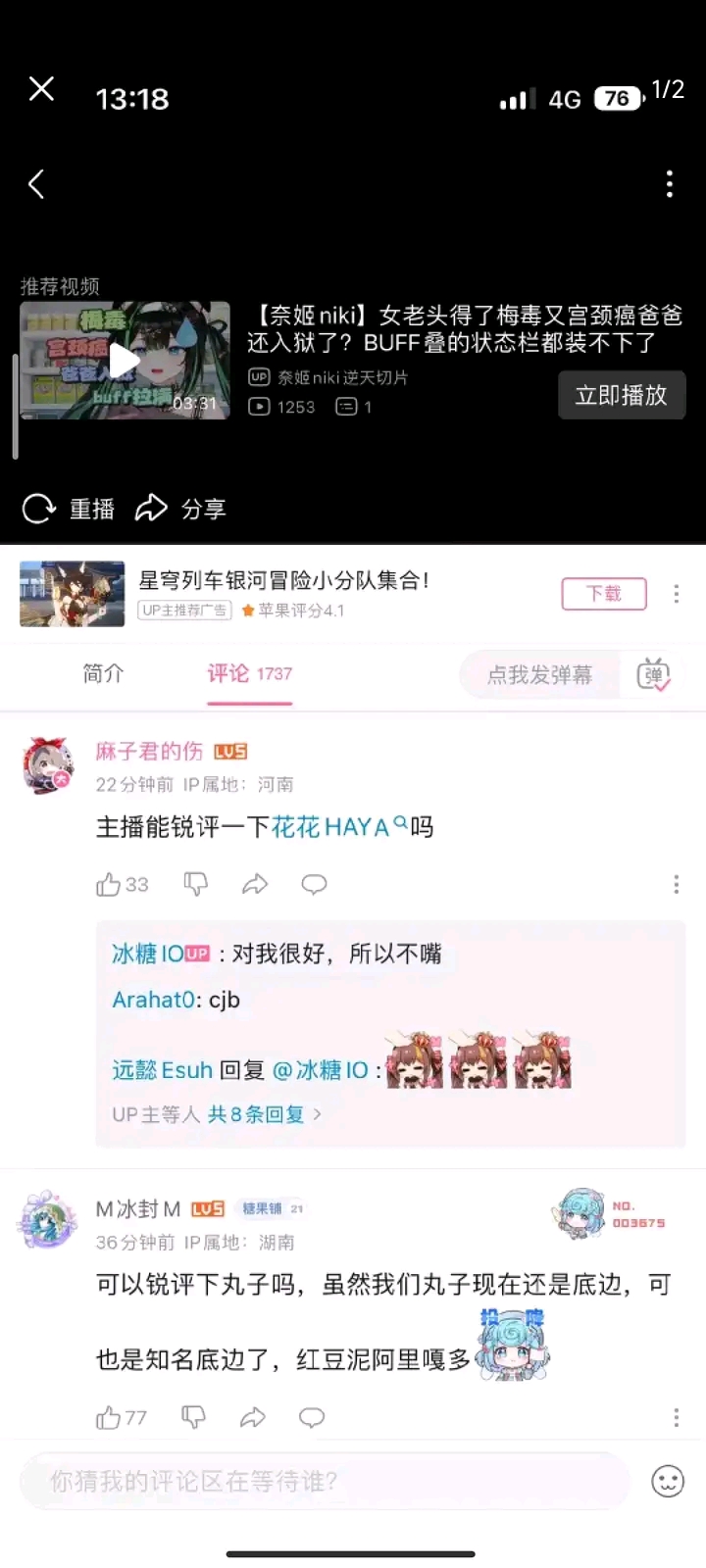The width and height of the screenshot is (706, 1568).
Task: Toggle the danmaku display icon
Action: (653, 675)
